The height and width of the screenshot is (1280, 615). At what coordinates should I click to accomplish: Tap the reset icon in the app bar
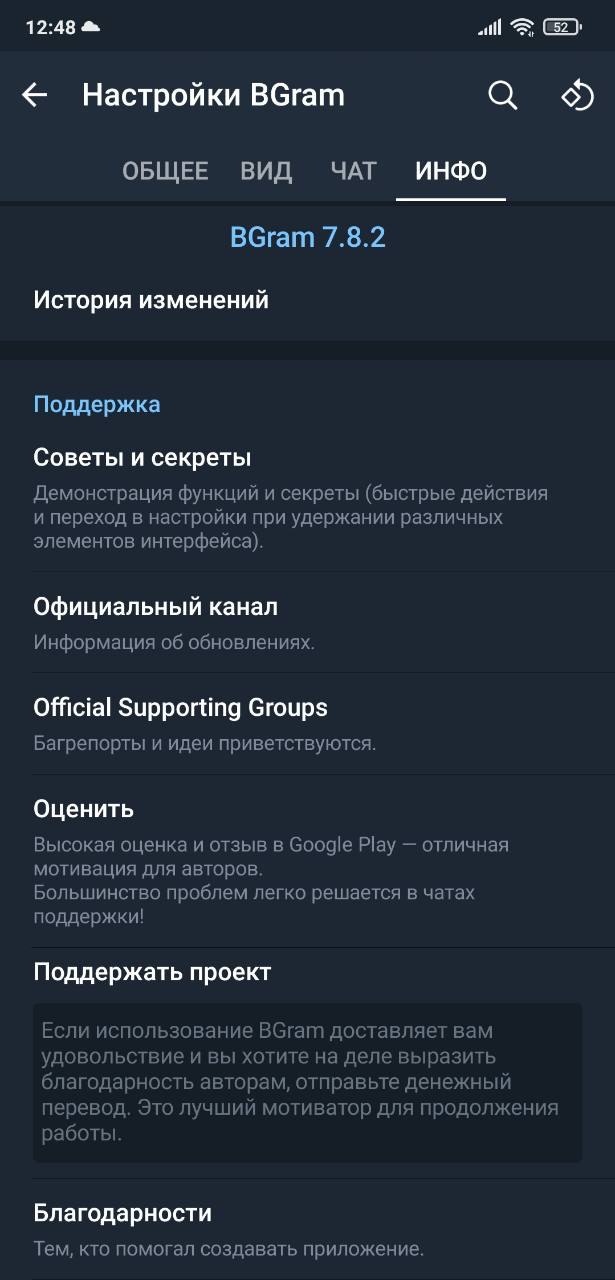tap(578, 95)
